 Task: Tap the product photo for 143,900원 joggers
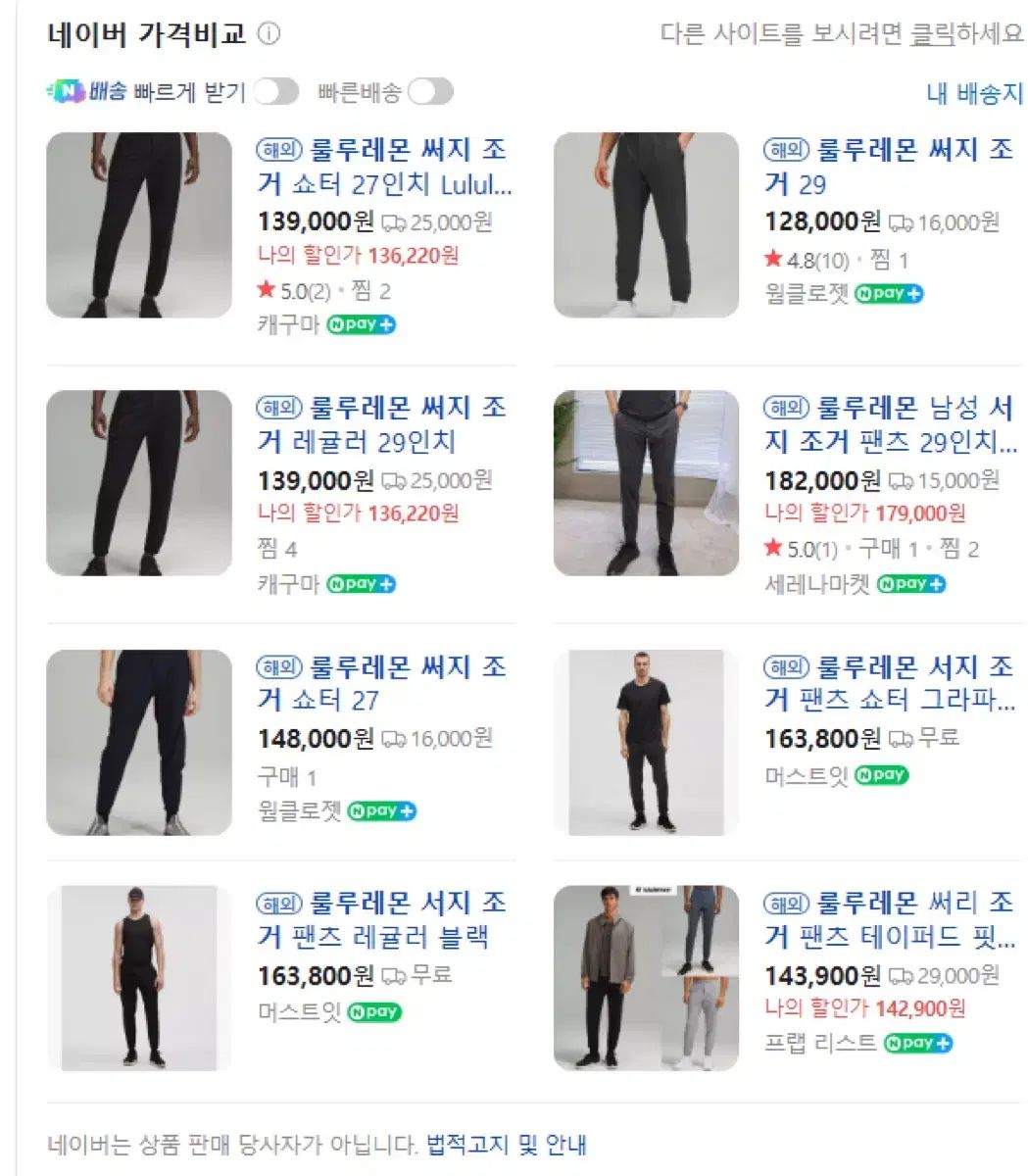646,978
